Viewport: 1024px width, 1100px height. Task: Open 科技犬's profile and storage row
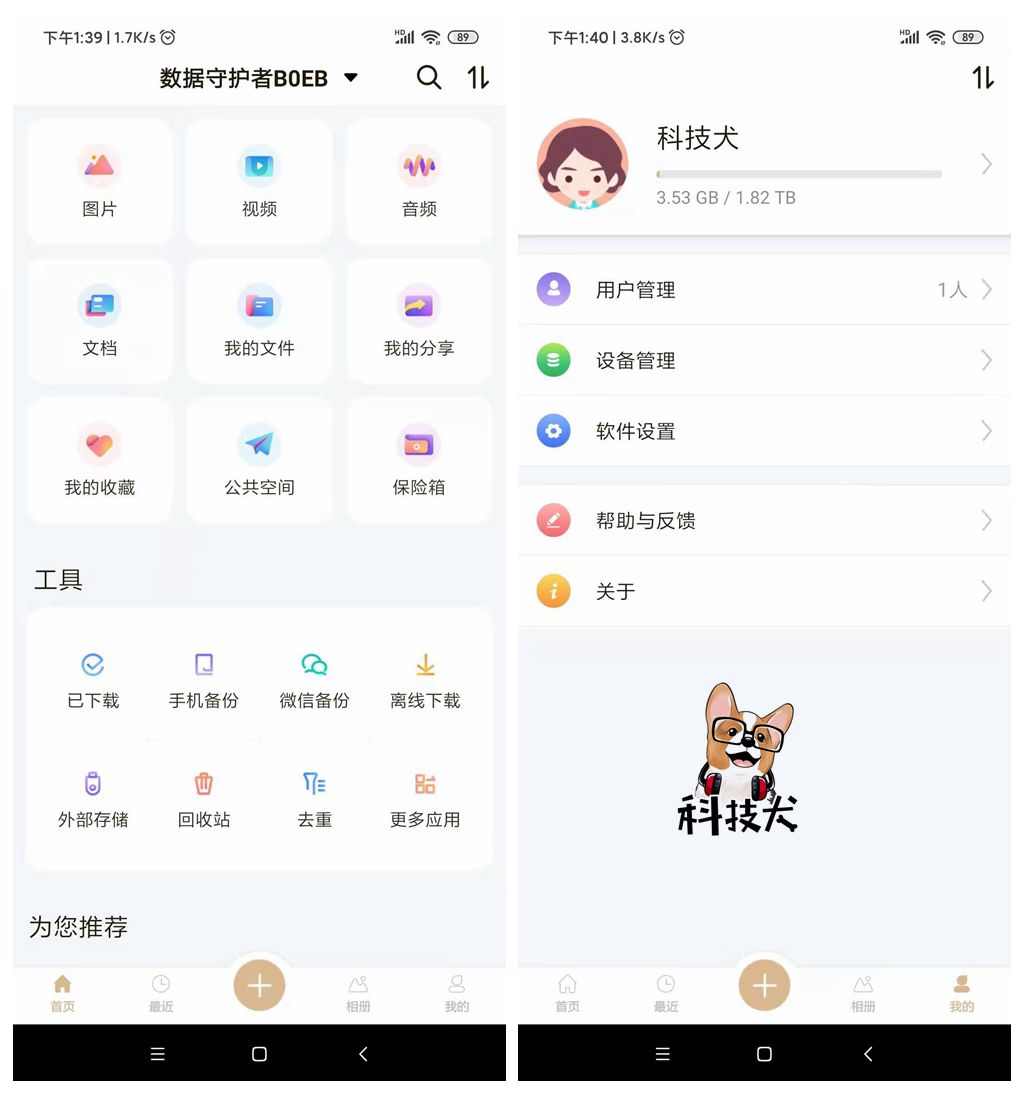click(764, 165)
